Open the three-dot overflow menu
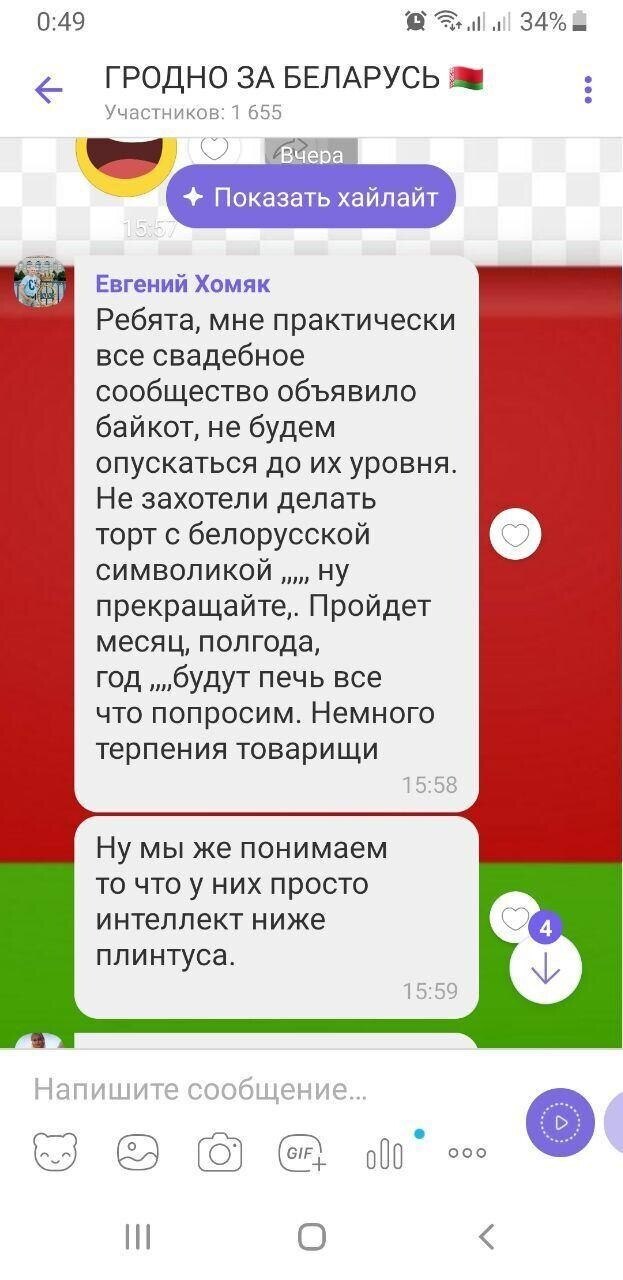 [588, 91]
